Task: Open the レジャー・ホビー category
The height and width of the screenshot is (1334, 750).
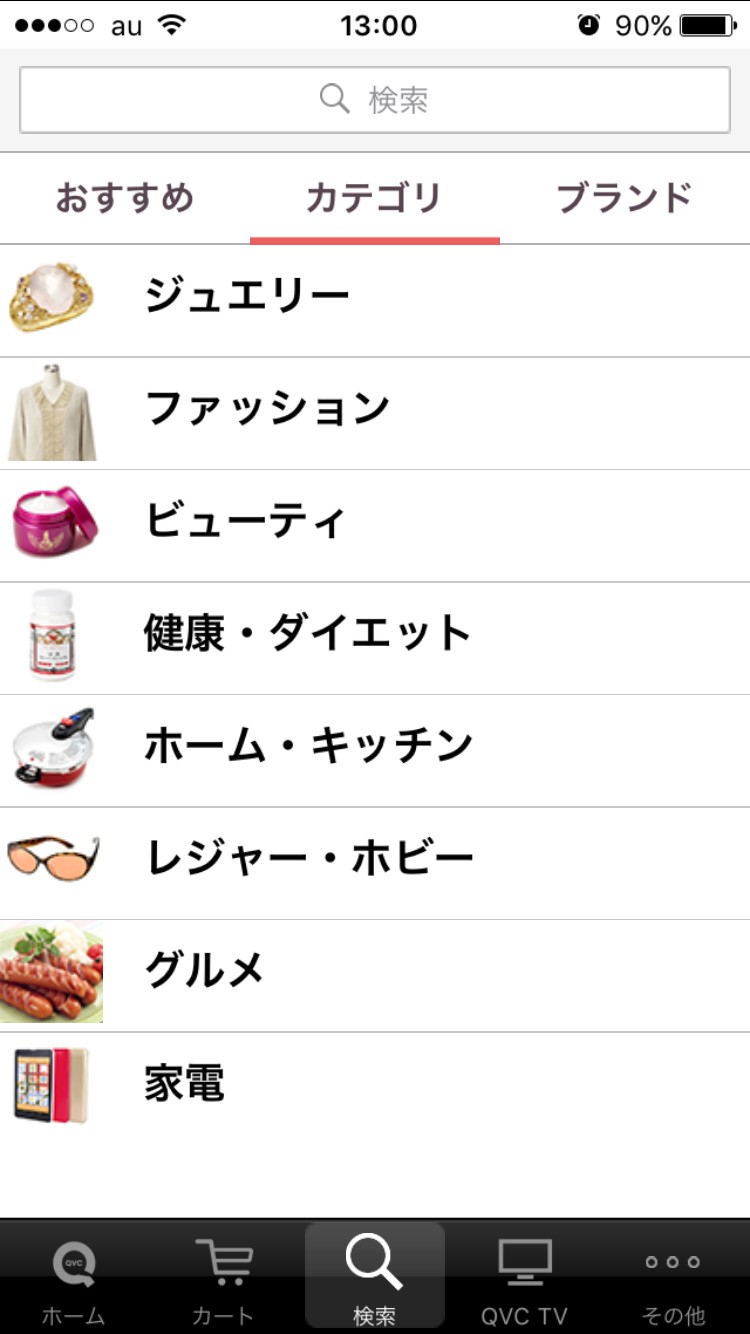Action: point(375,860)
